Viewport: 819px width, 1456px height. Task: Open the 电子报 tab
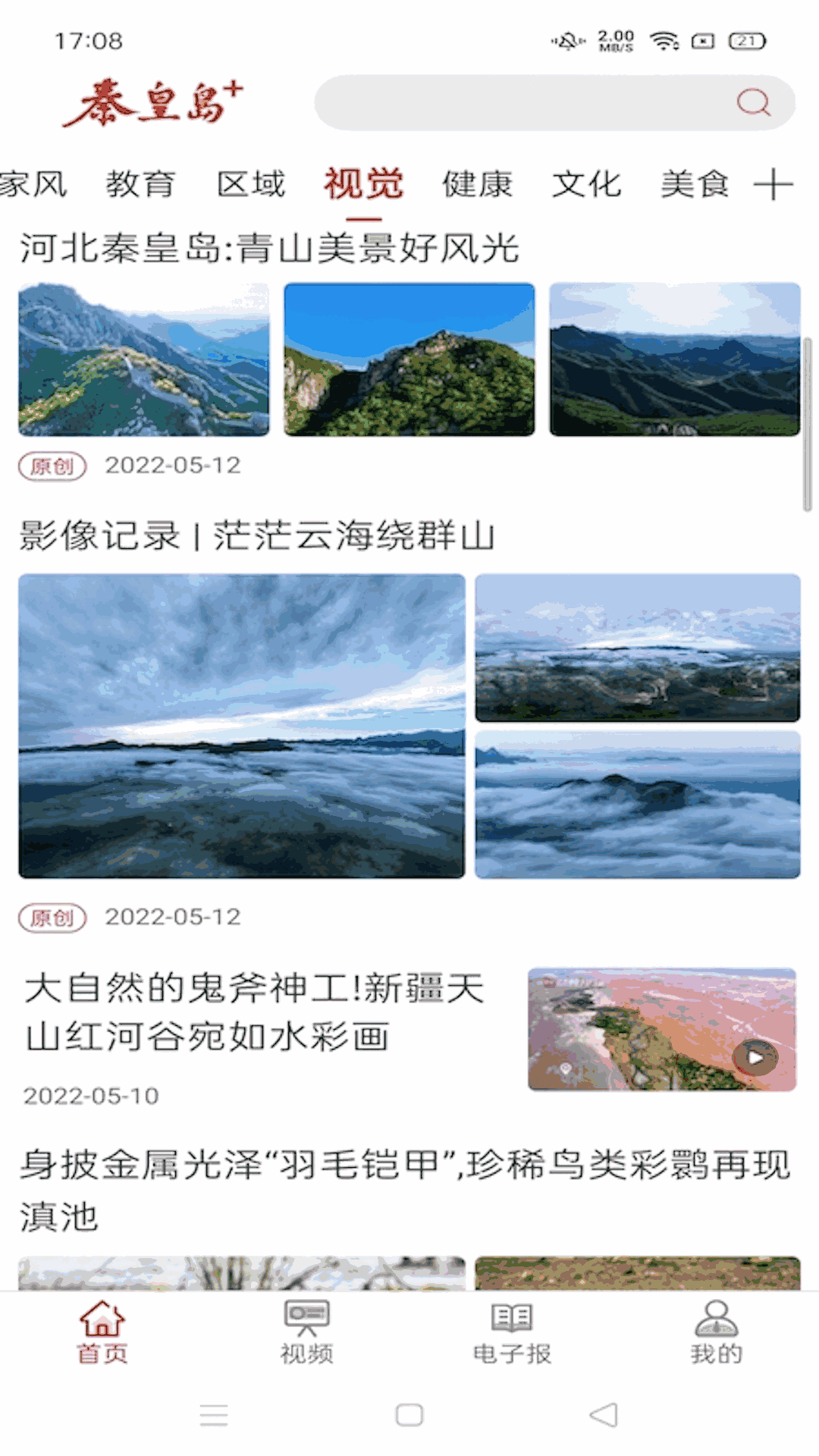[x=512, y=1332]
